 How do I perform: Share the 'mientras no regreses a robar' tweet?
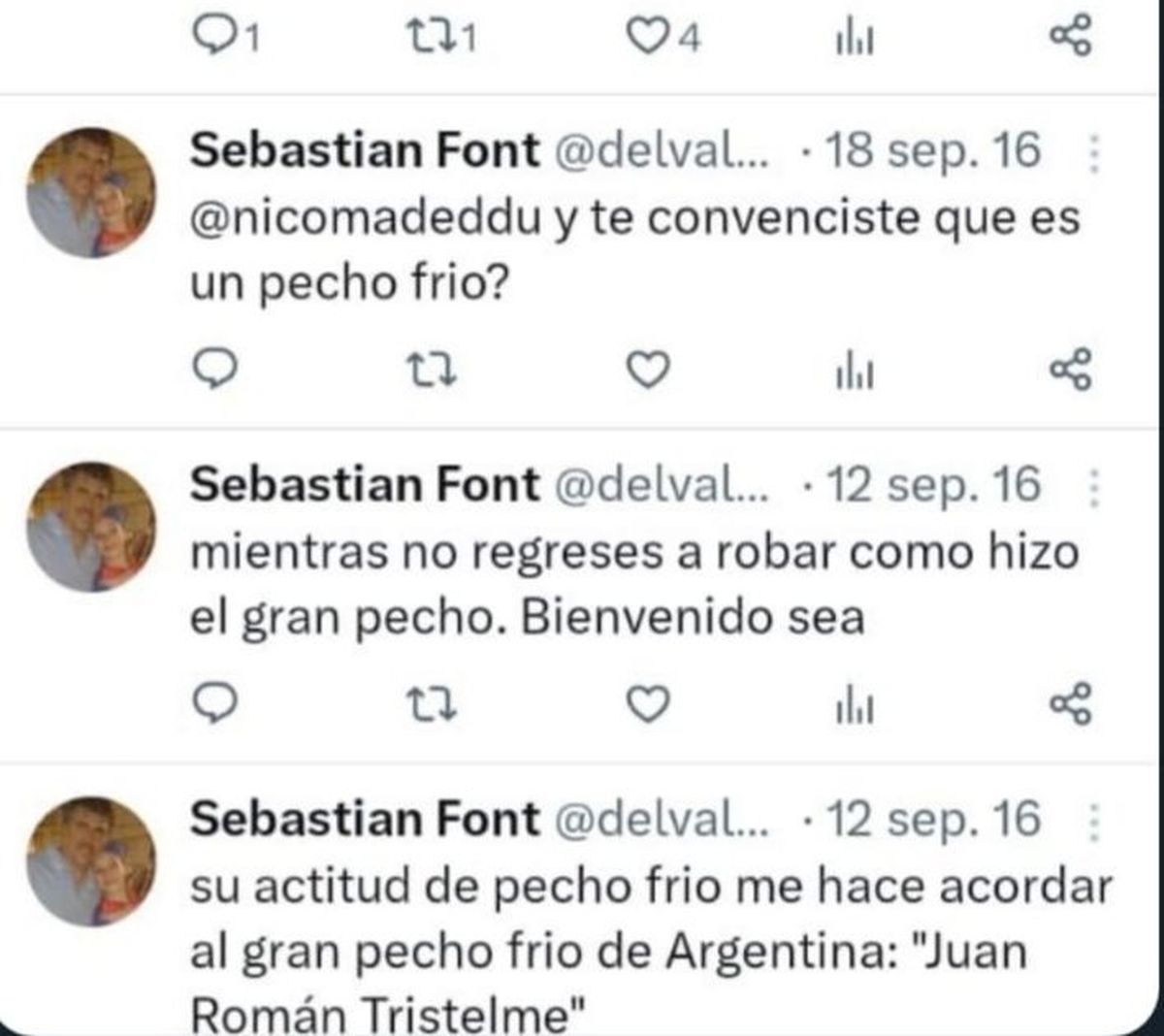coord(1071,704)
